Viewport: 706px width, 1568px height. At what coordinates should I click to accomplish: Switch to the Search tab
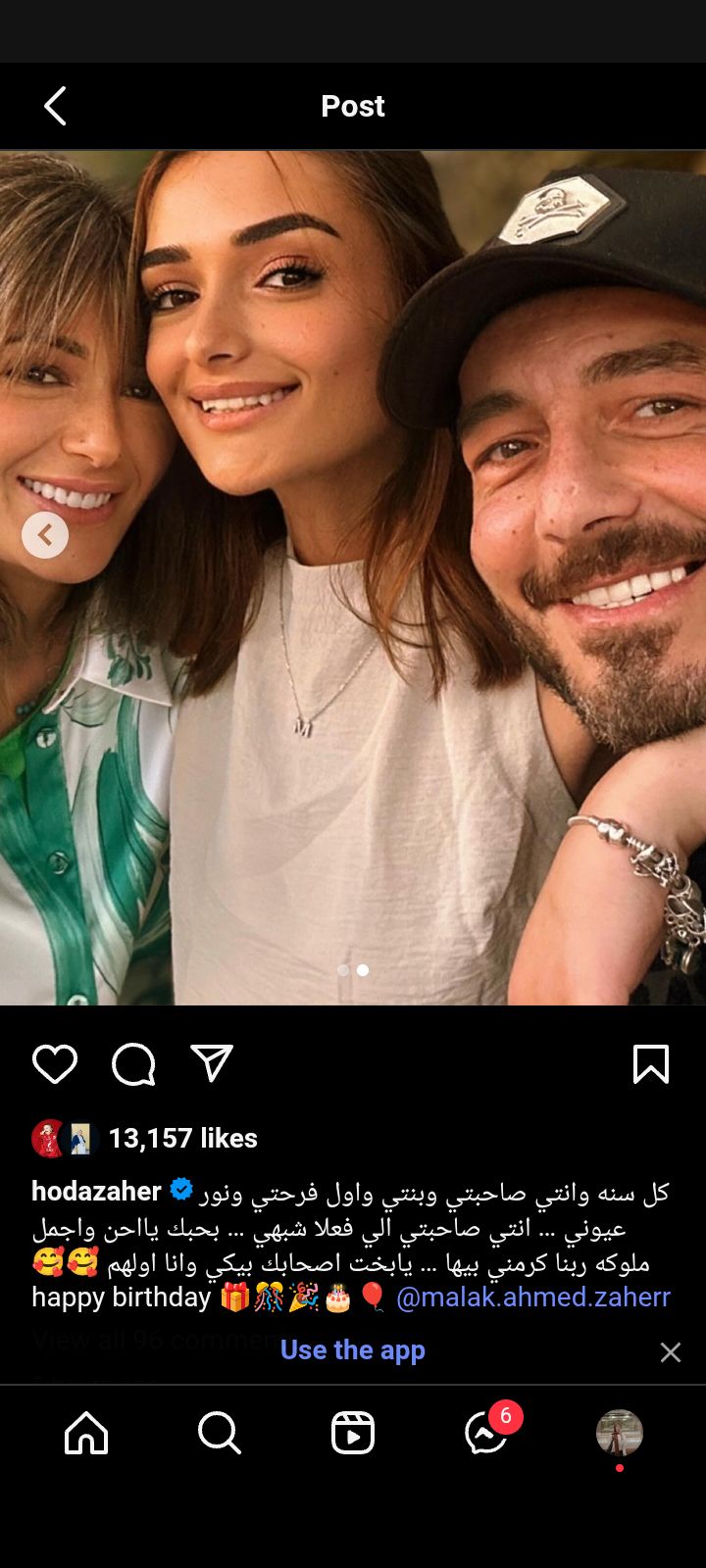pyautogui.click(x=219, y=1434)
